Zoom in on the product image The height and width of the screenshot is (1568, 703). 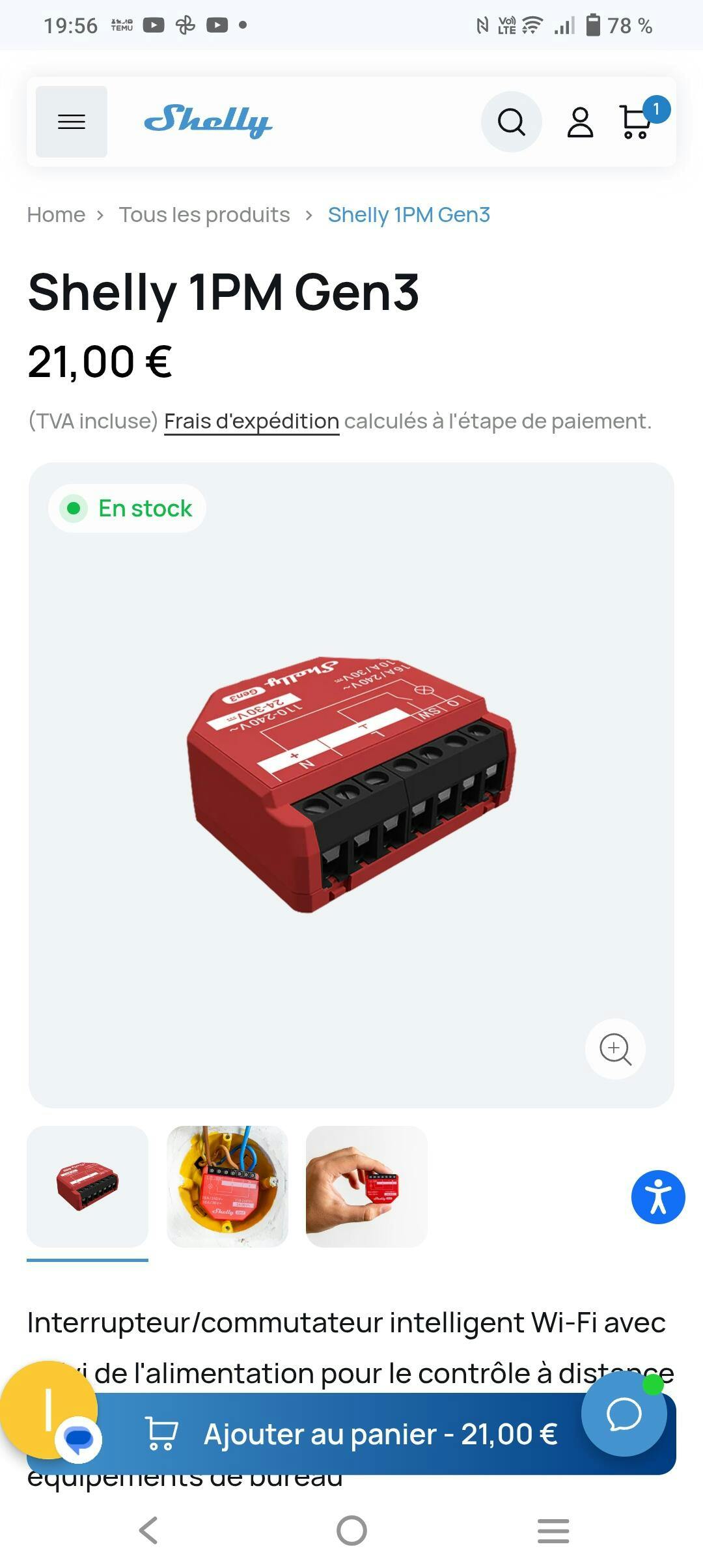(x=614, y=1048)
